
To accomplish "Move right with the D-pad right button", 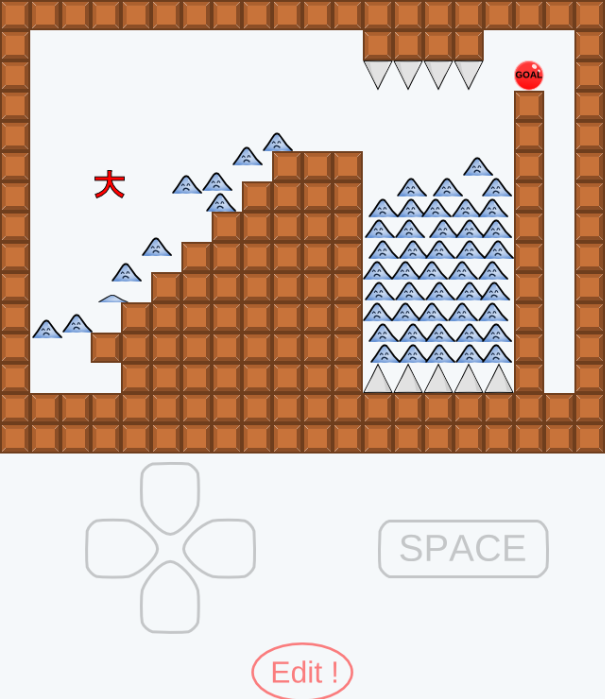I will [220, 548].
